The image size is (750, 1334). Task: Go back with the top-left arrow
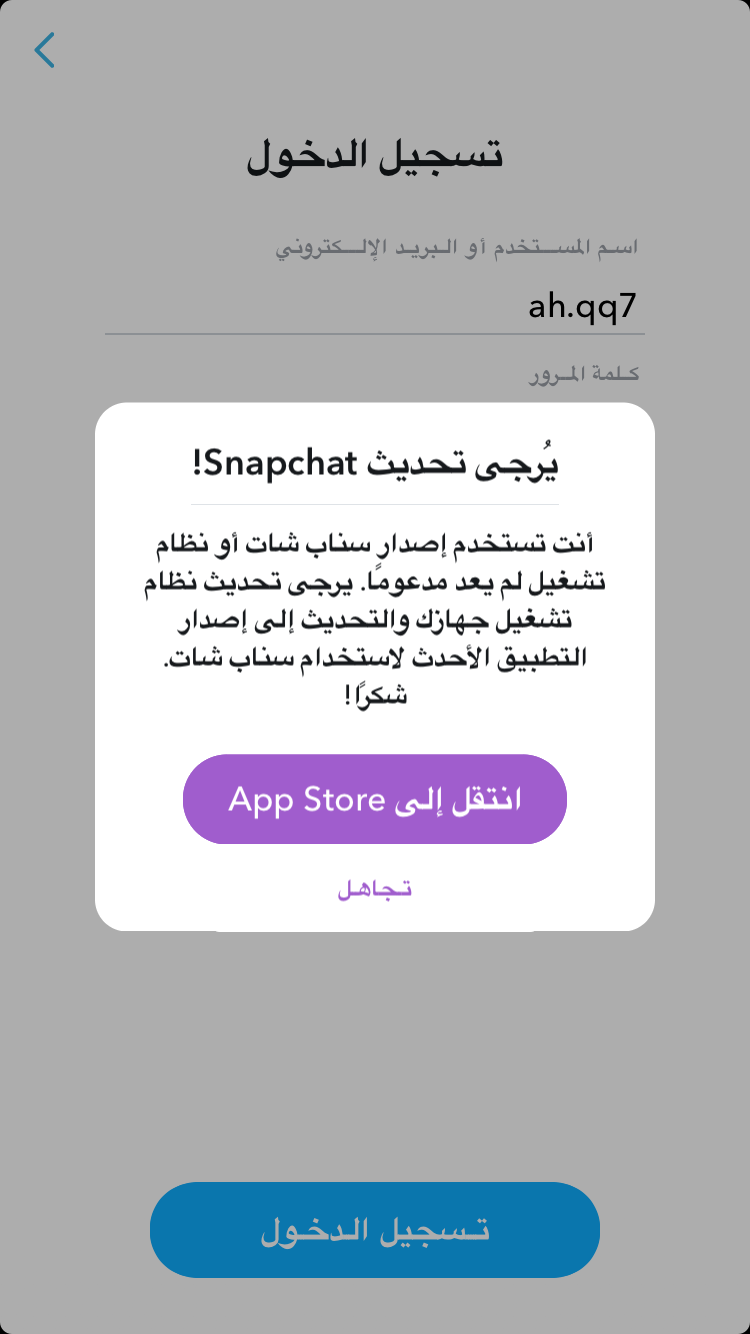[45, 50]
